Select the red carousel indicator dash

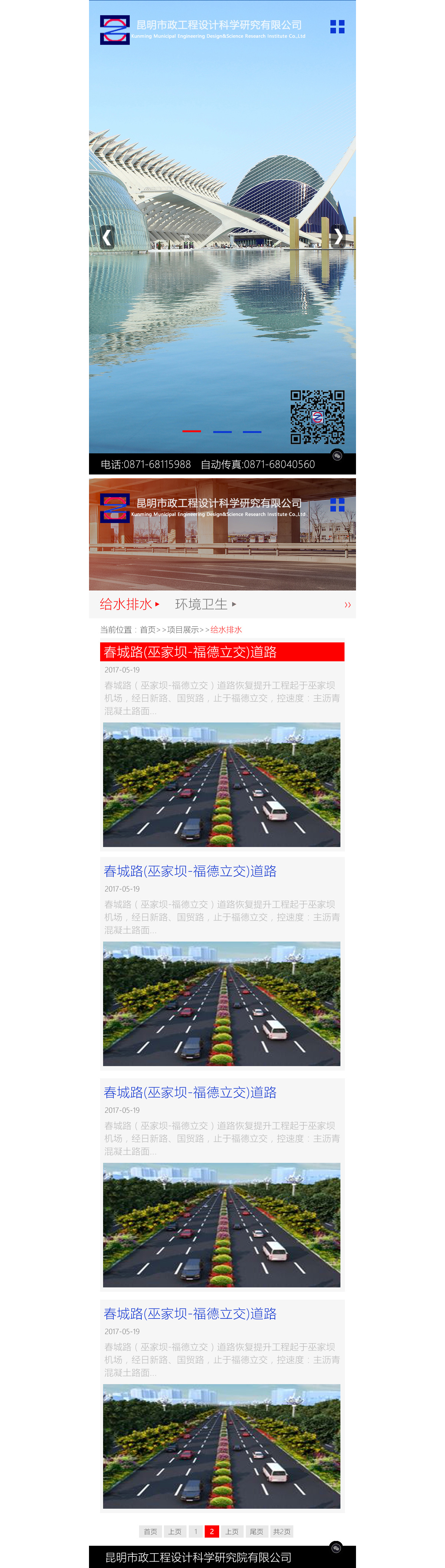click(192, 431)
